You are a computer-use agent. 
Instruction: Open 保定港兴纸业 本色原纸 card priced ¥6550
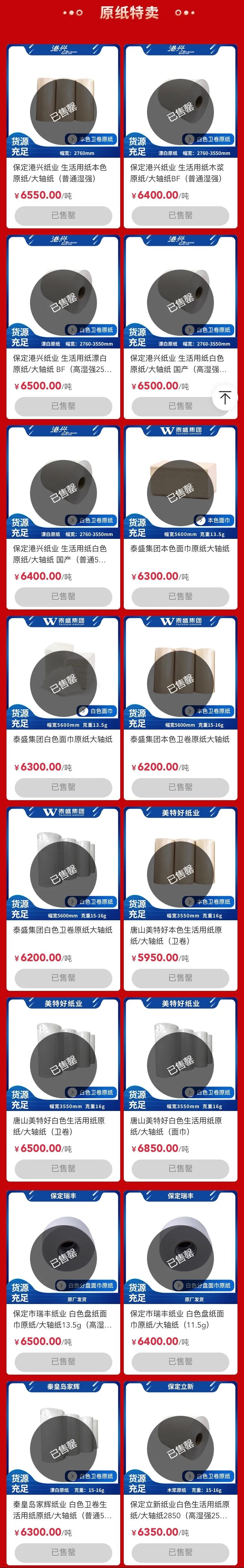click(63, 173)
